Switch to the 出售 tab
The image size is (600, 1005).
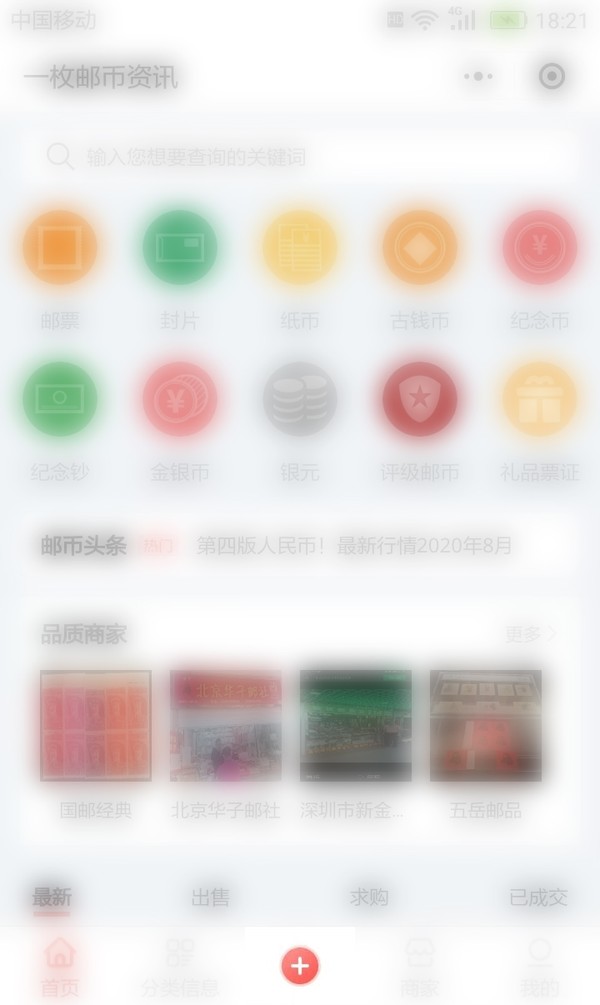point(210,898)
